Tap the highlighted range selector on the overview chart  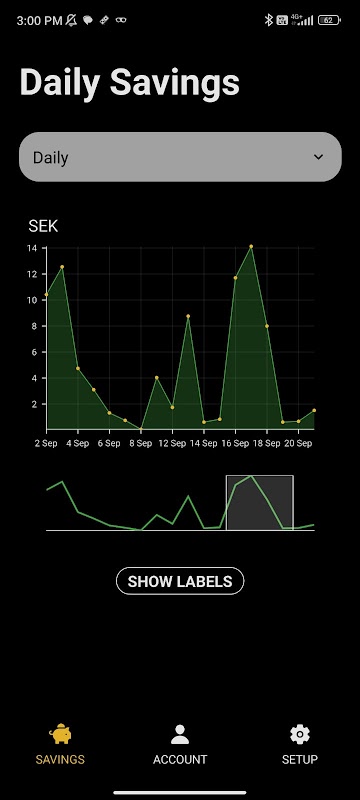tap(260, 503)
